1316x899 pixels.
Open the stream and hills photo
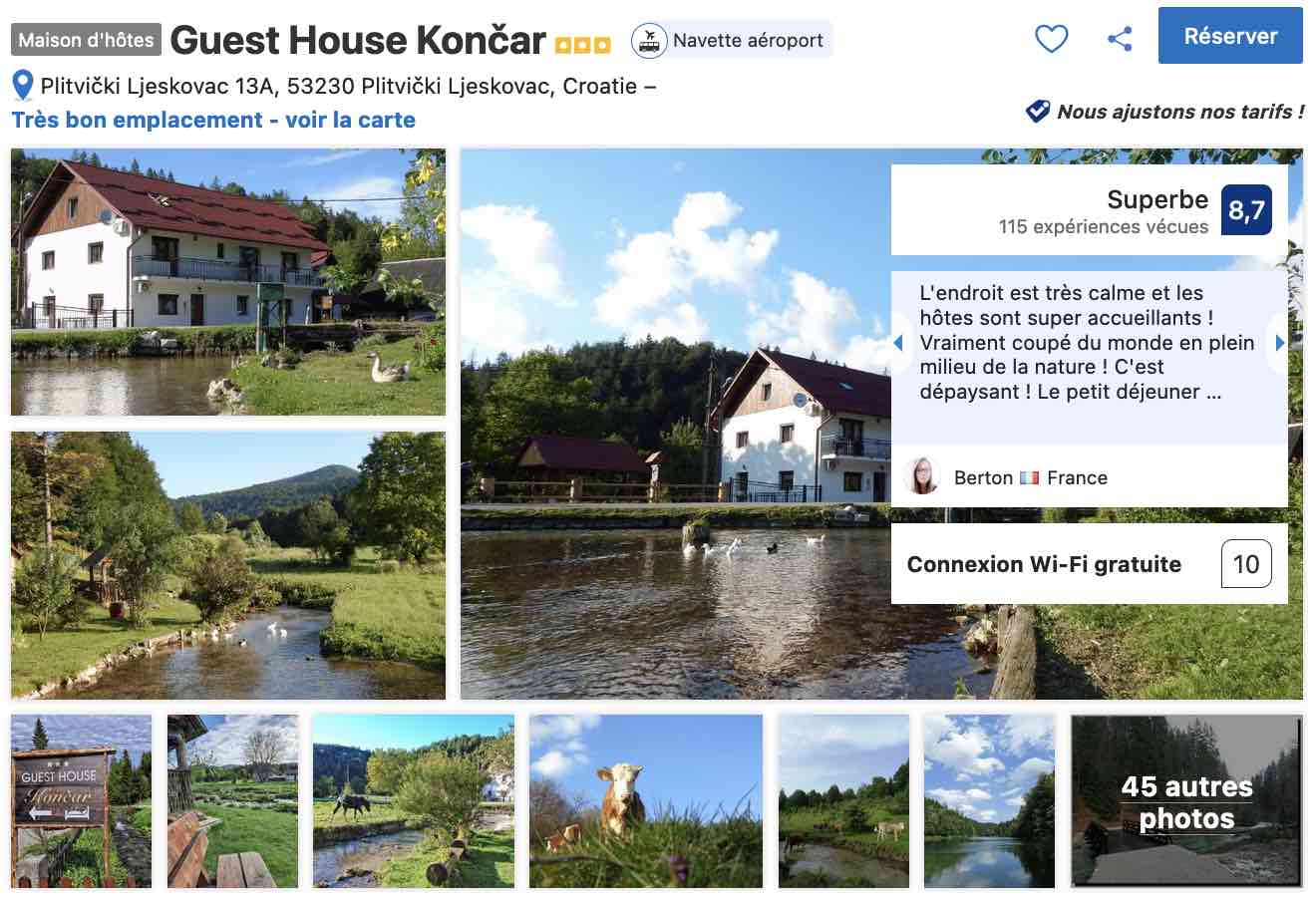tap(227, 565)
